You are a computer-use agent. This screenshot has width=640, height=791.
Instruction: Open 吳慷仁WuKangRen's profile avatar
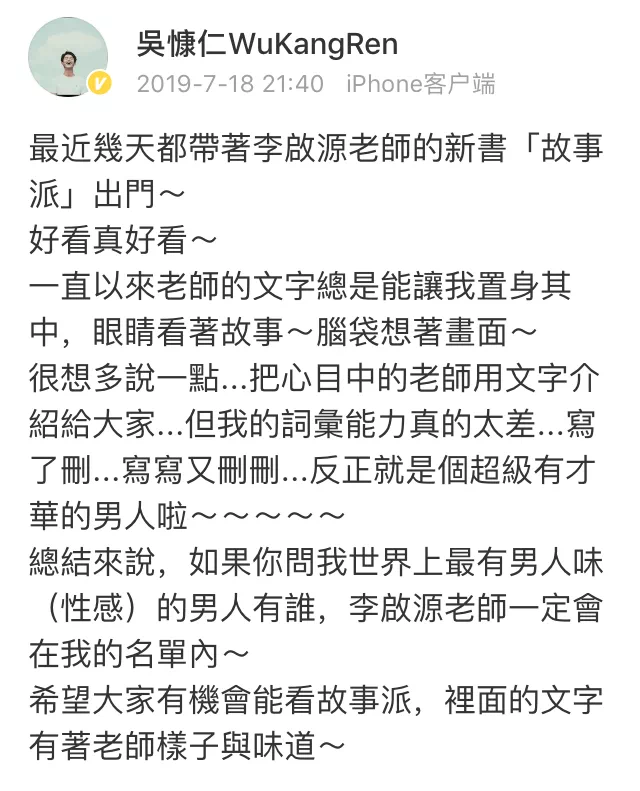(68, 57)
